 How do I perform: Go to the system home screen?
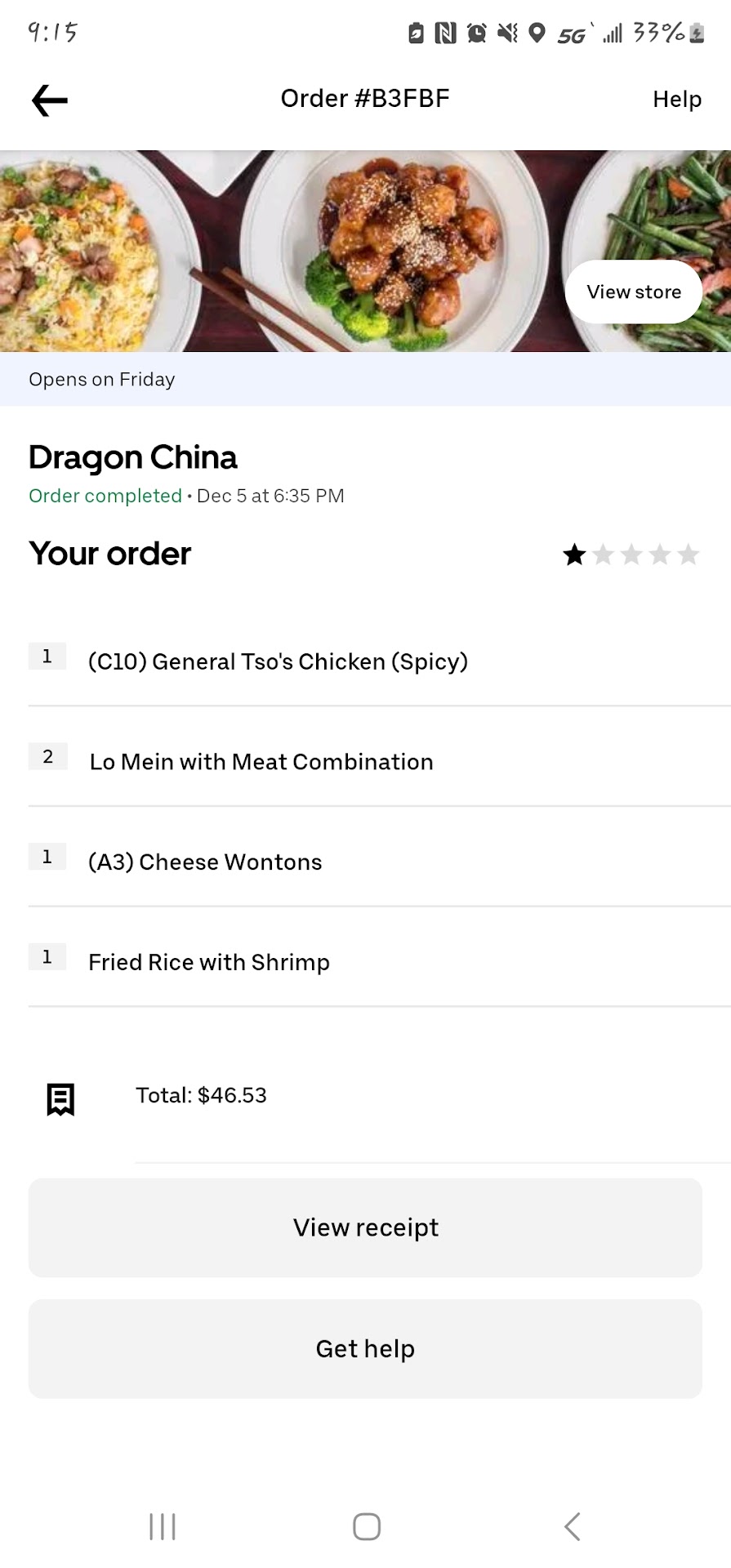pos(366,1526)
